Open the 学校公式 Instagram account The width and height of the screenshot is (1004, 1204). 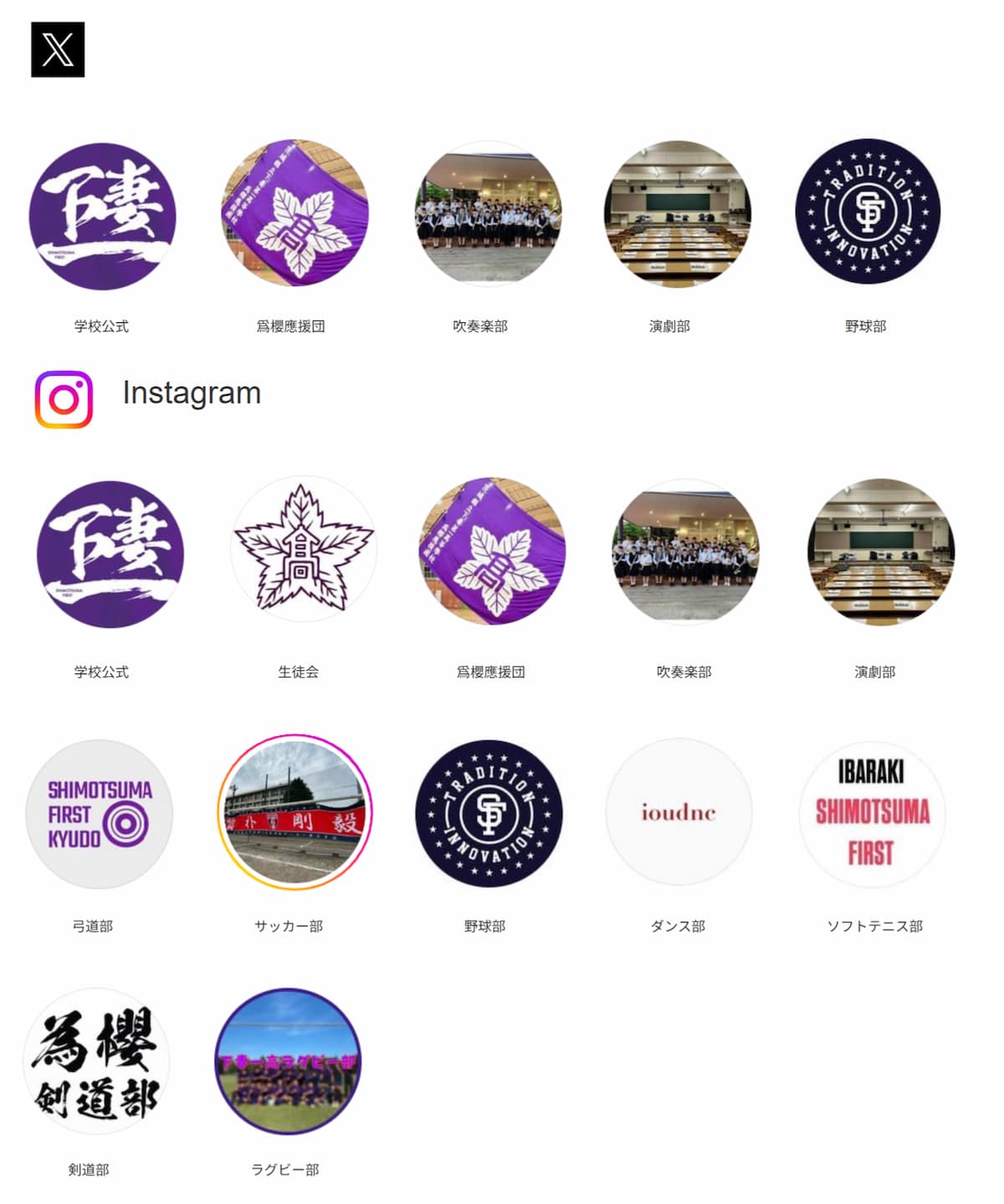pos(110,554)
